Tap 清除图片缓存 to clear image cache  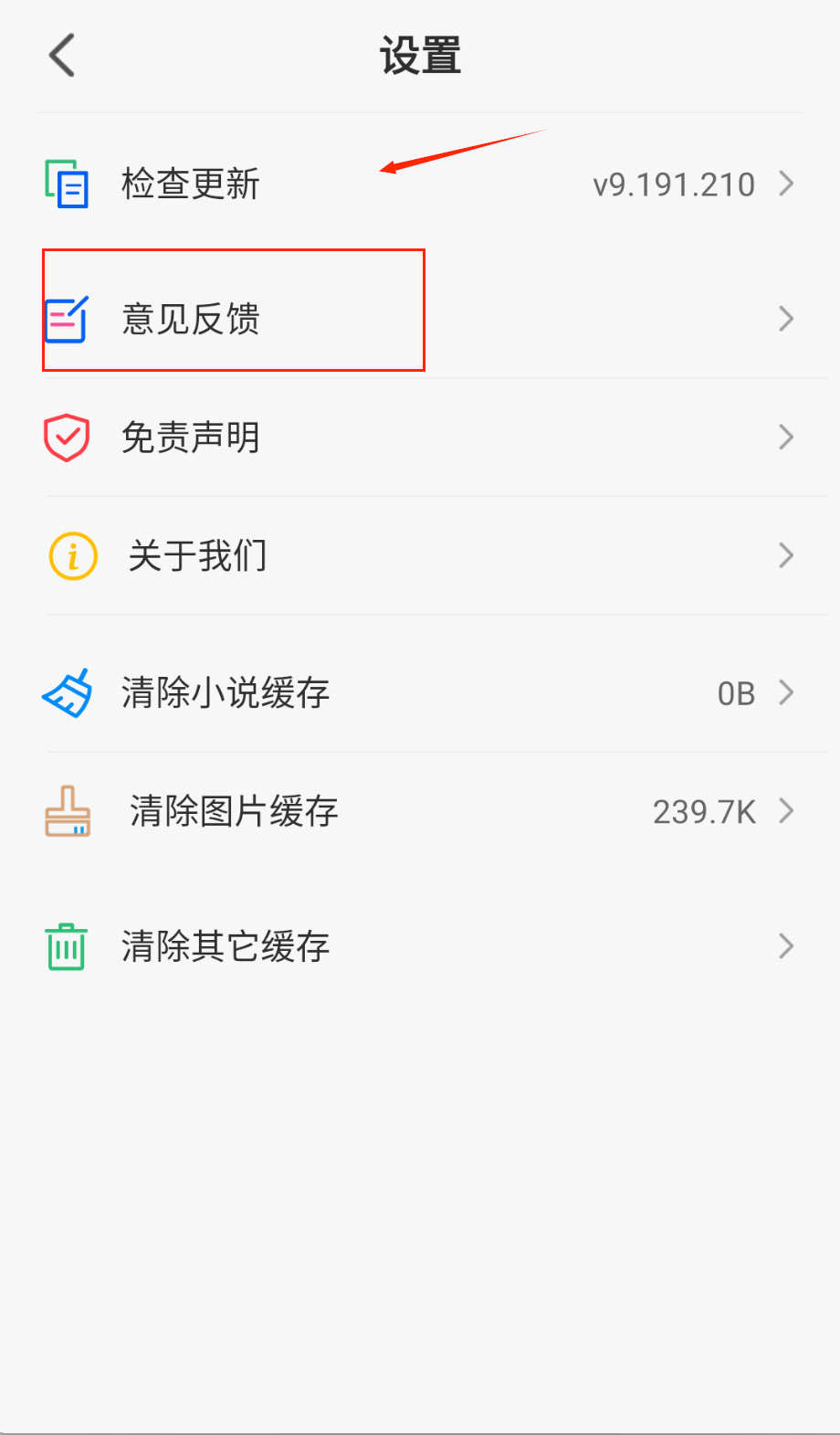pyautogui.click(x=234, y=811)
